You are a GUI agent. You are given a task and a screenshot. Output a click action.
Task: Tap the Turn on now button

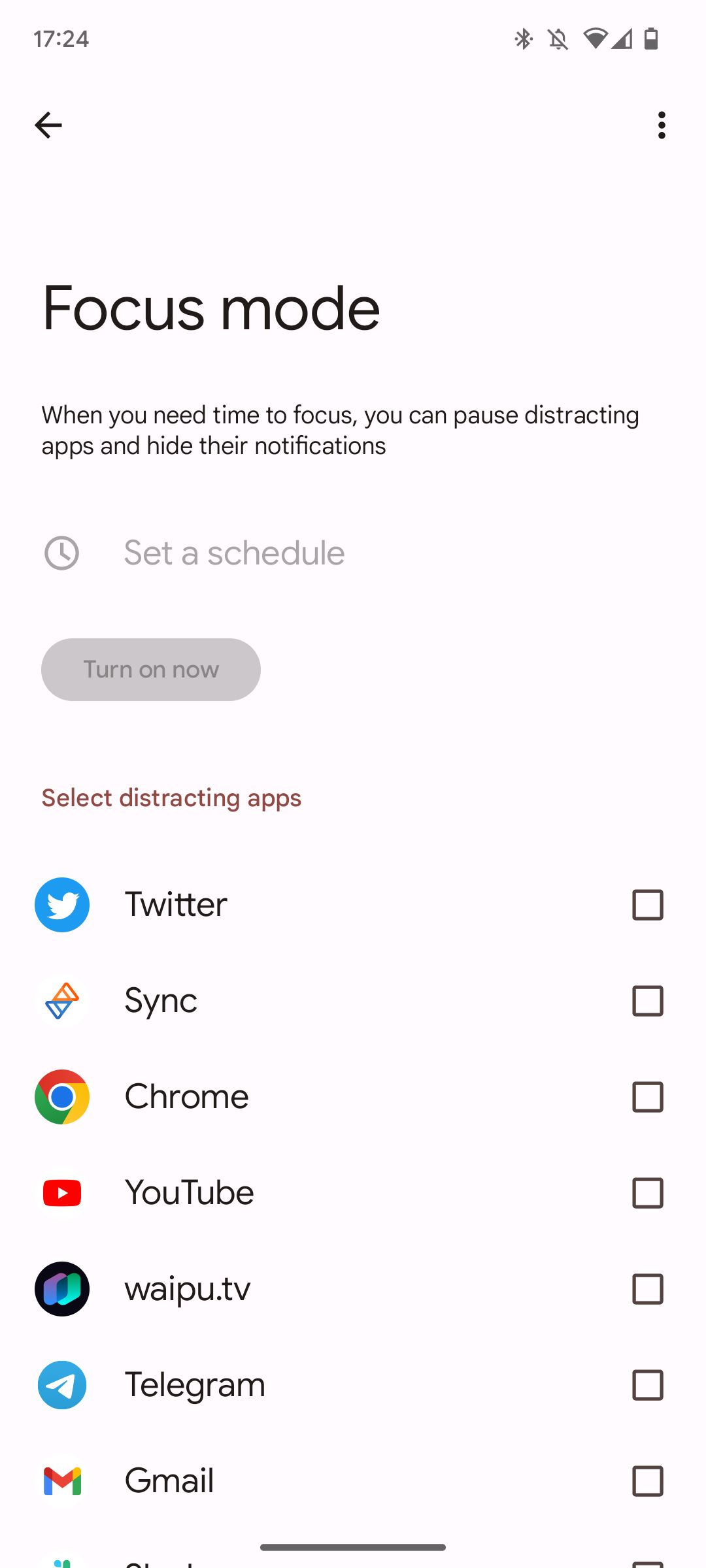click(151, 670)
